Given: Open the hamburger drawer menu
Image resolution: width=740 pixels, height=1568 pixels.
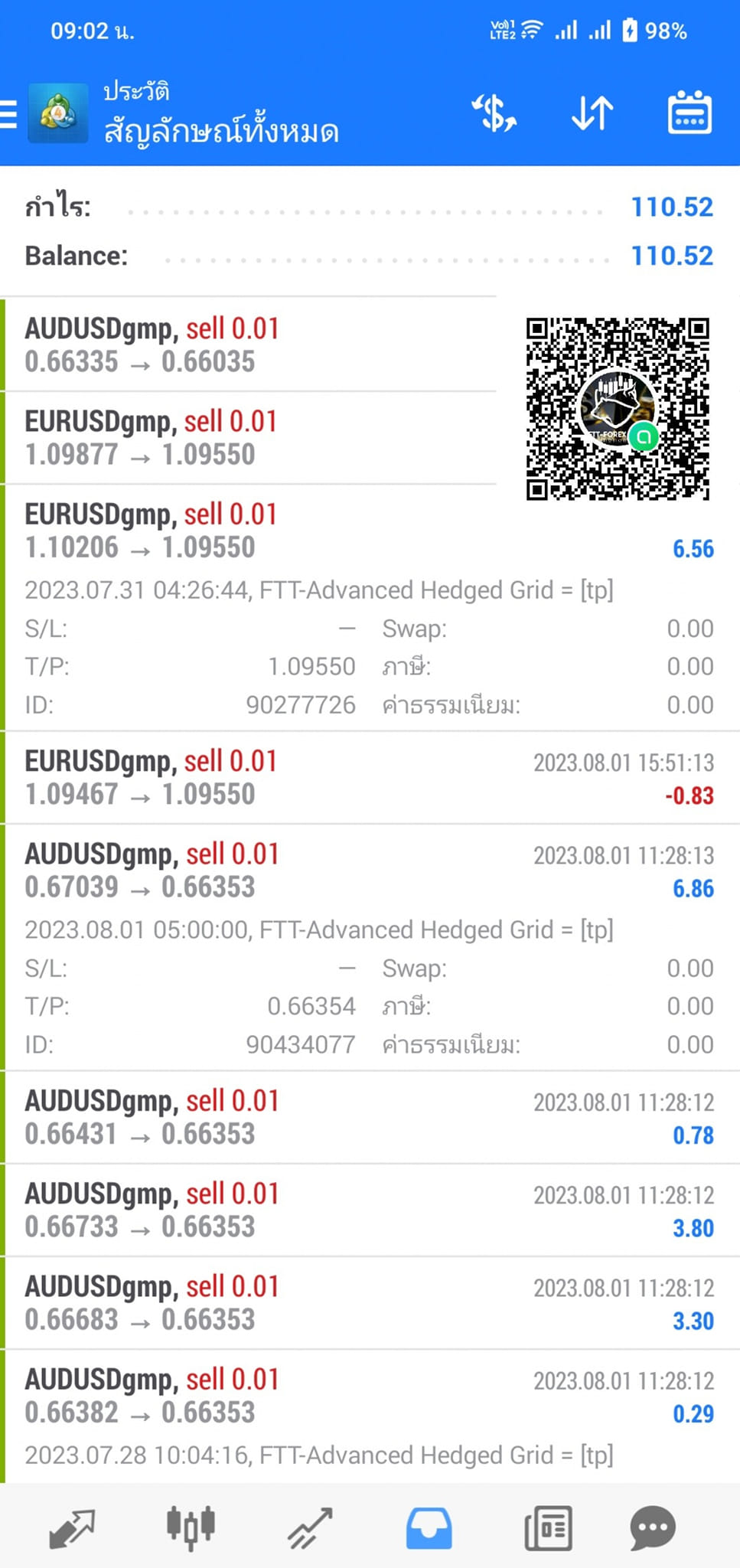Looking at the screenshot, I should (8, 114).
